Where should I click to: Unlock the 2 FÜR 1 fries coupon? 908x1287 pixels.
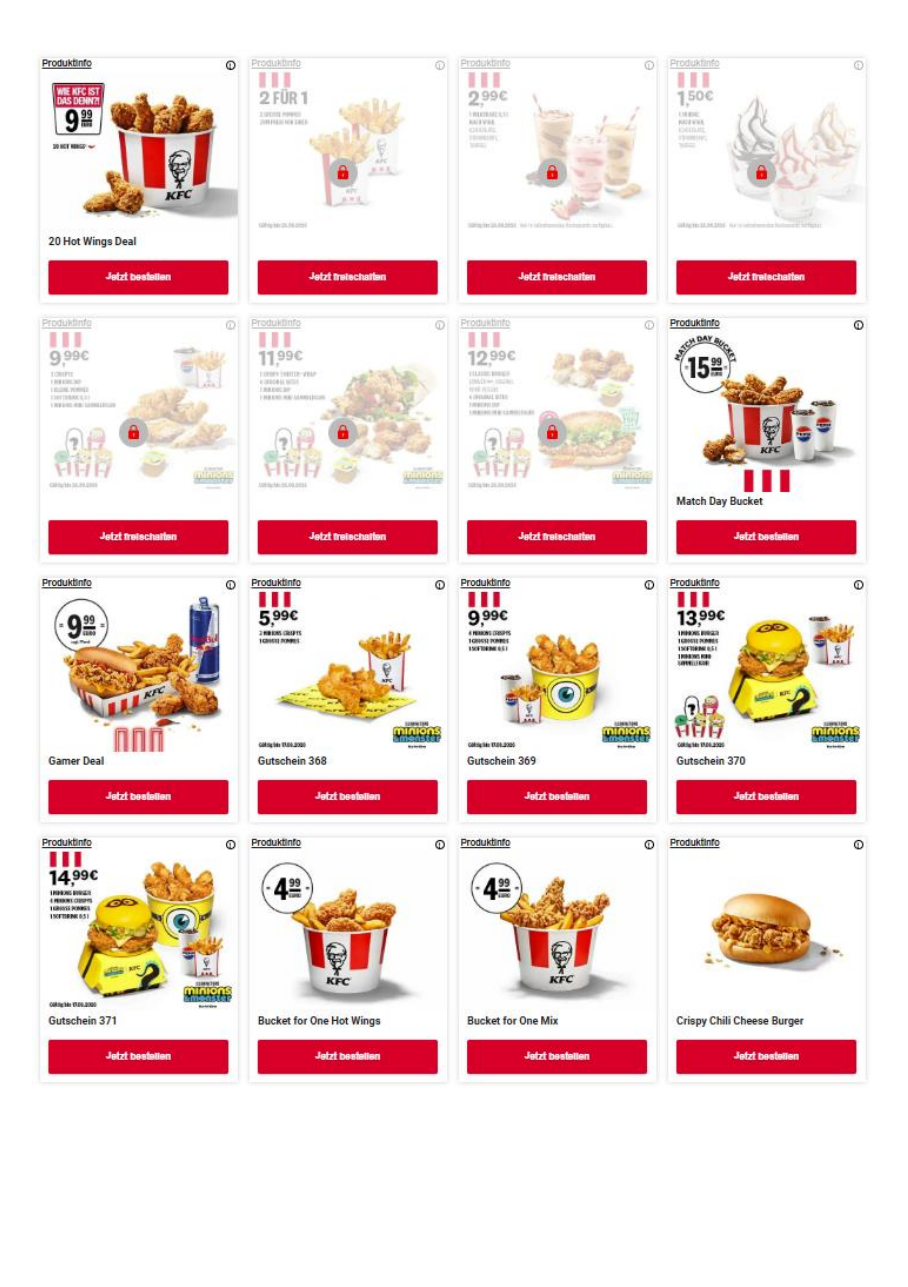pos(347,277)
